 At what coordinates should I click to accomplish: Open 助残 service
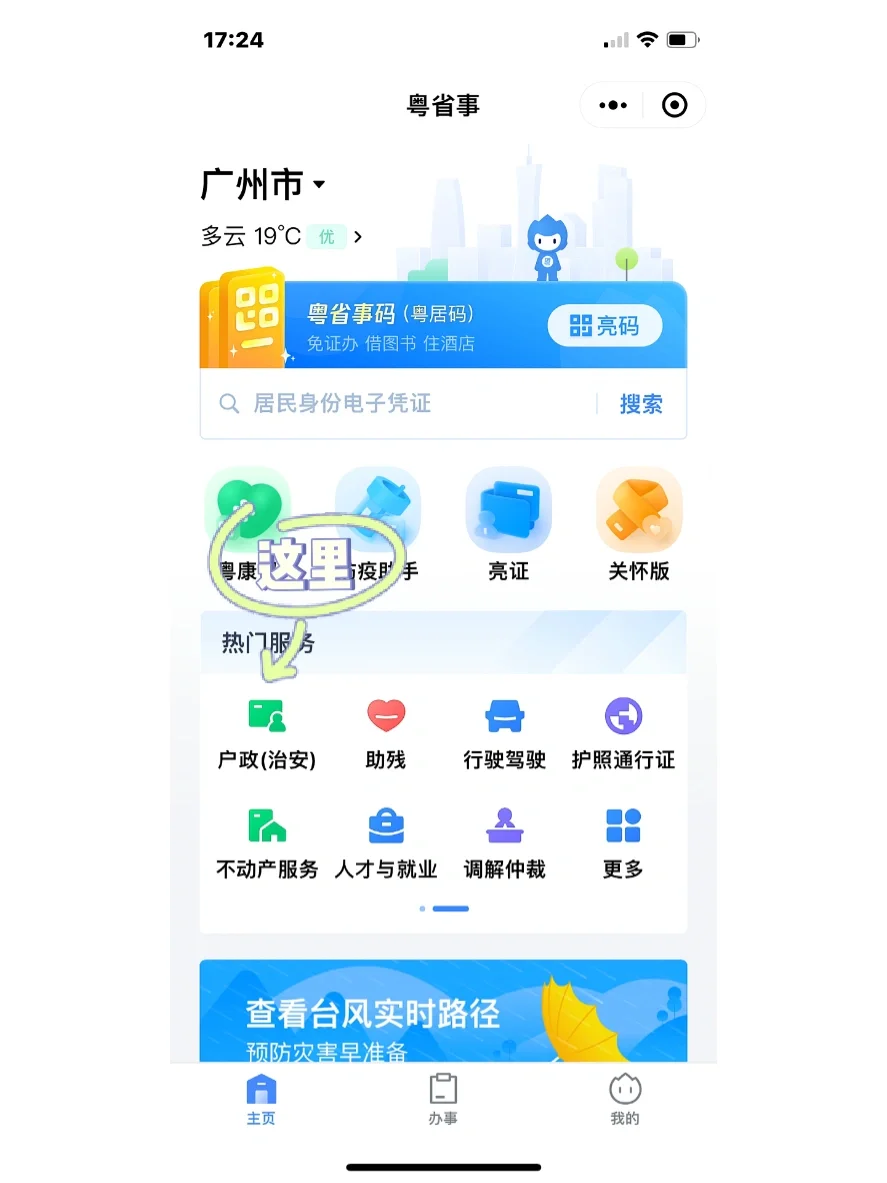tap(385, 734)
